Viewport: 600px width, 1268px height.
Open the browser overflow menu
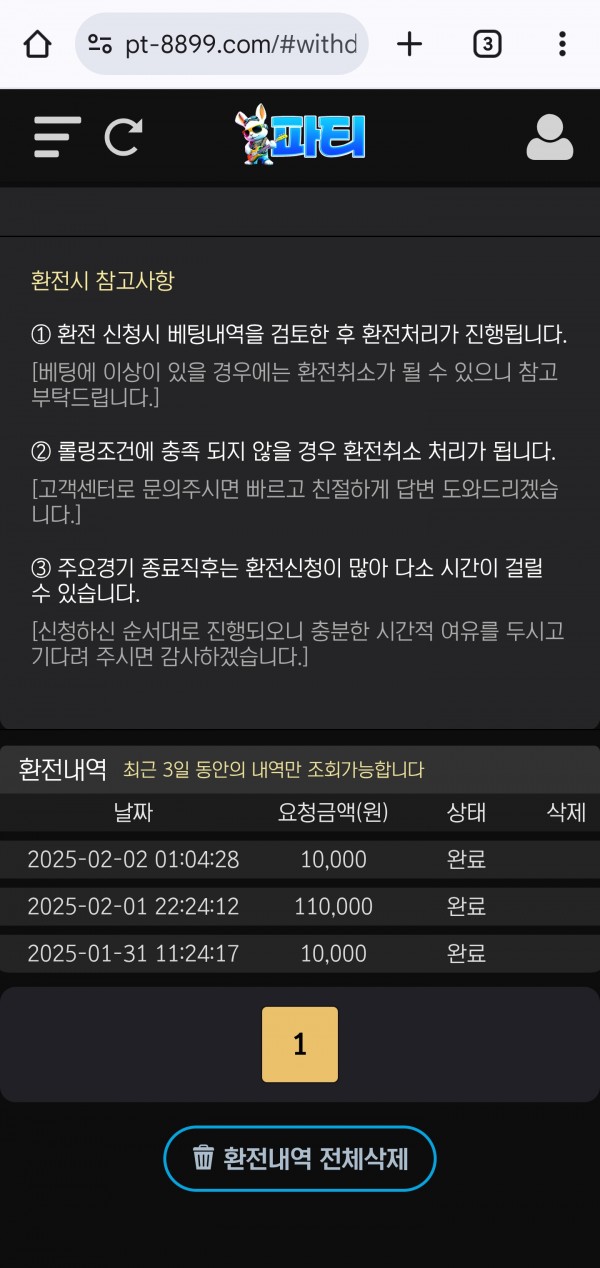(562, 44)
